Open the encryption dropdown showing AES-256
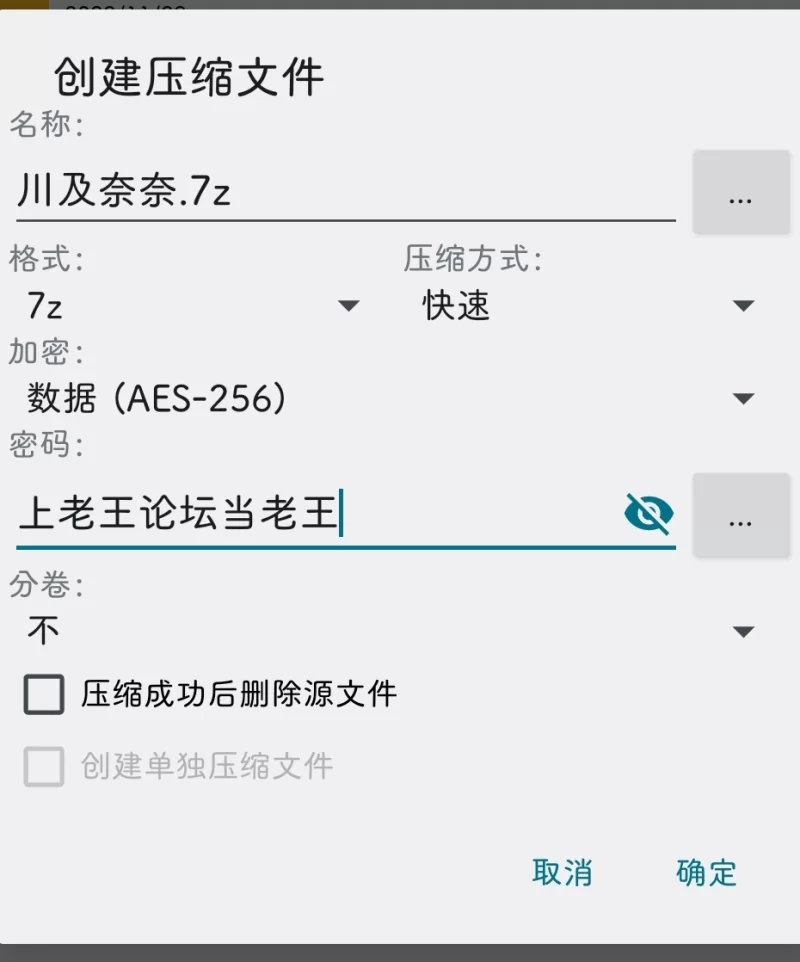Viewport: 800px width, 962px height. [x=390, y=399]
